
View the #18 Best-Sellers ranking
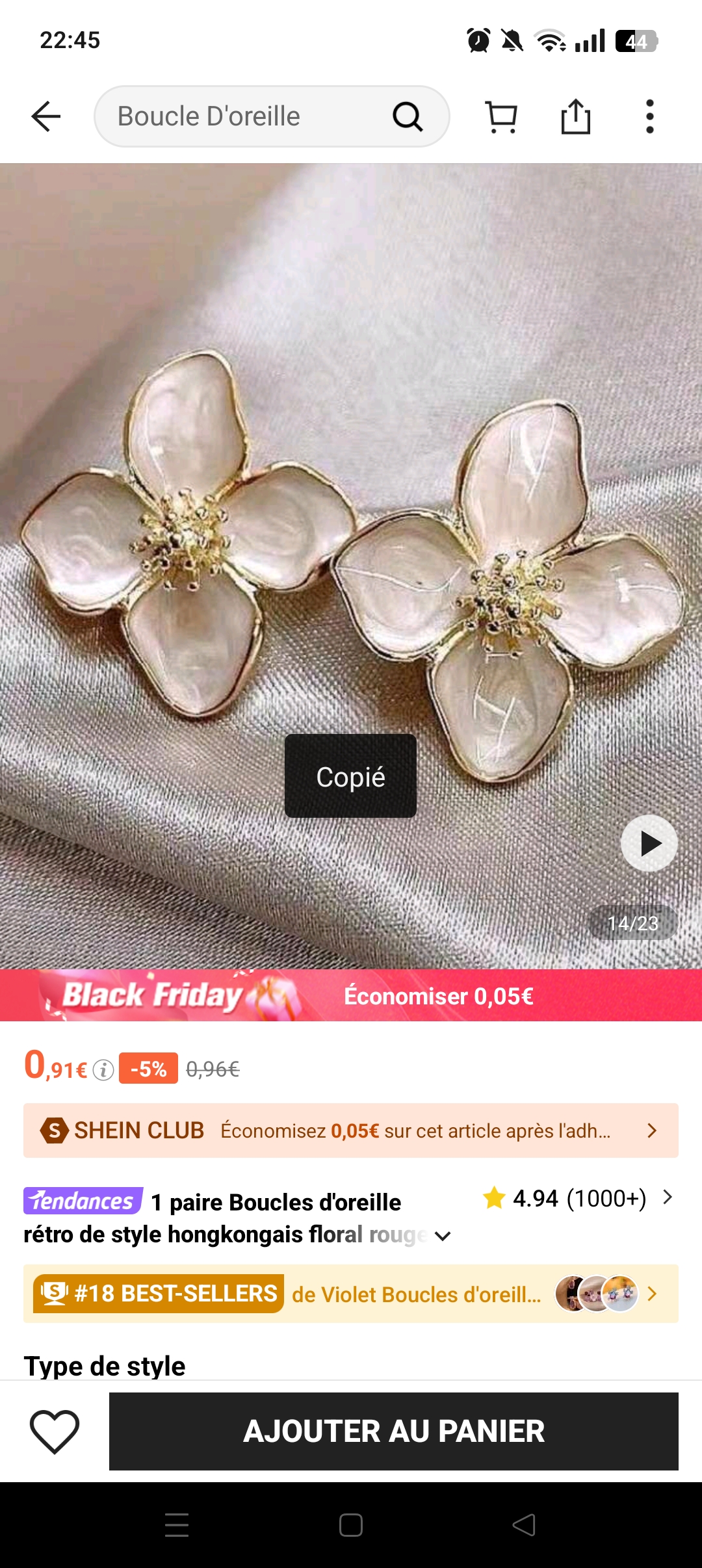click(x=351, y=1294)
